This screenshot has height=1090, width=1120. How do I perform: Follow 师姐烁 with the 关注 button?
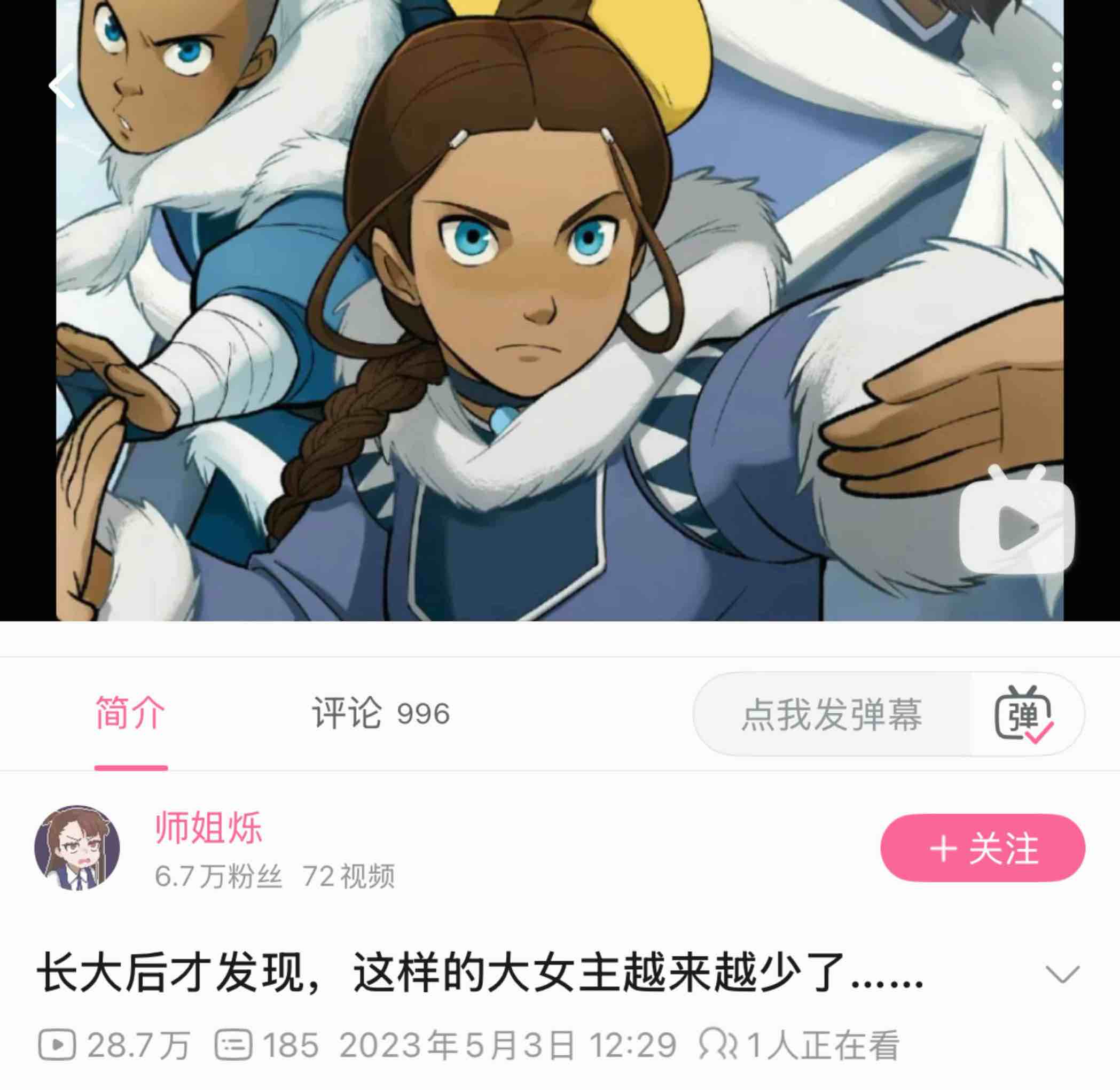click(x=982, y=848)
